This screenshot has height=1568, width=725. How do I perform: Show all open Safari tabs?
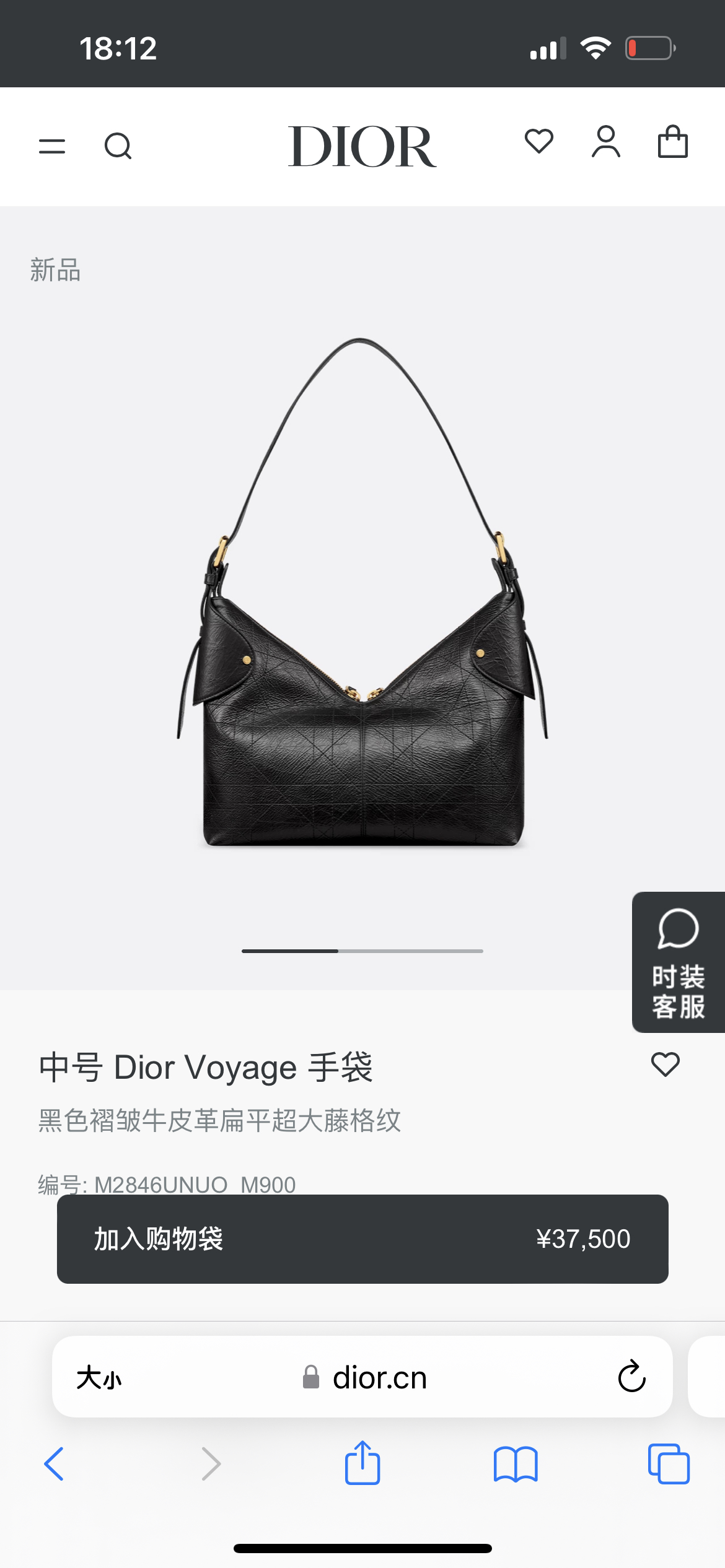669,1464
